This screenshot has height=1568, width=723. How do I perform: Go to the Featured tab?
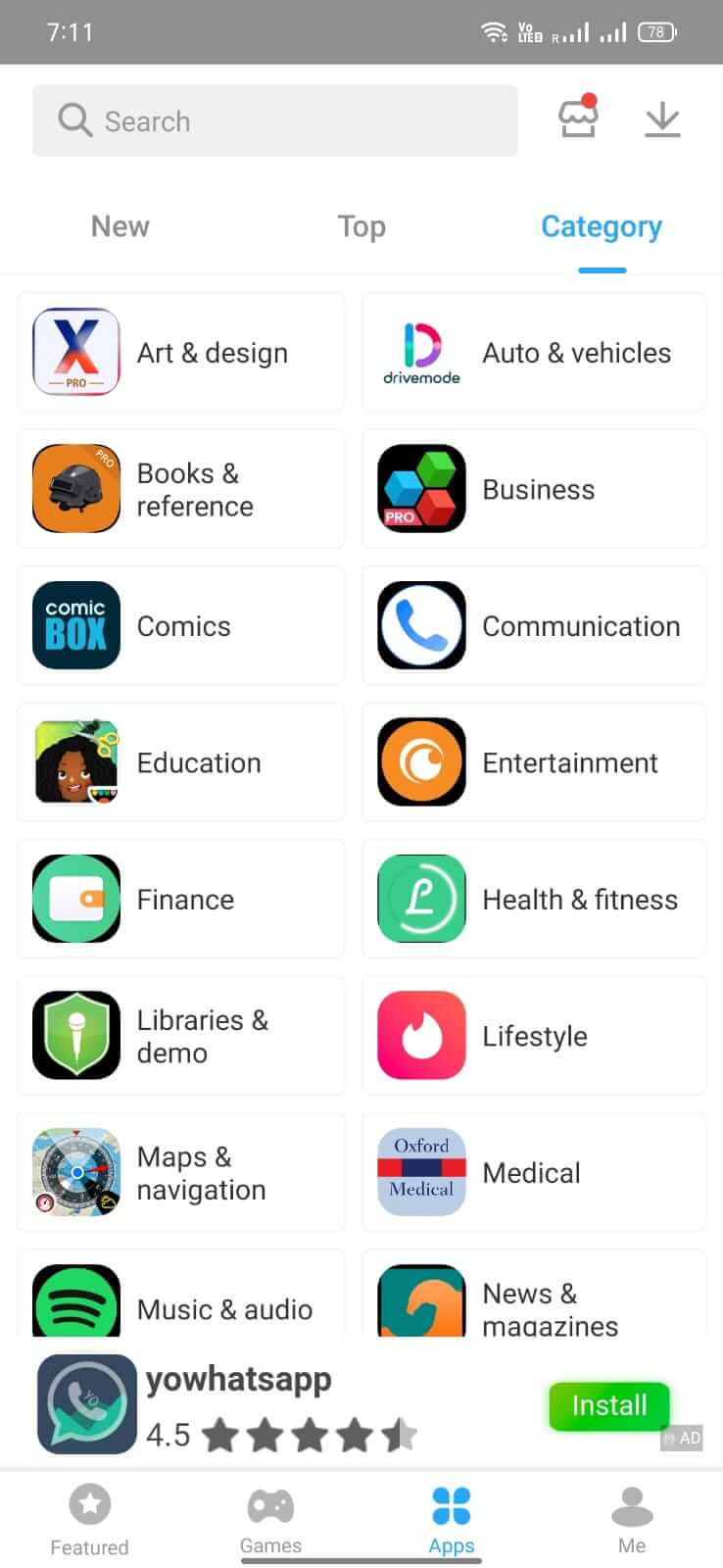pos(90,1519)
